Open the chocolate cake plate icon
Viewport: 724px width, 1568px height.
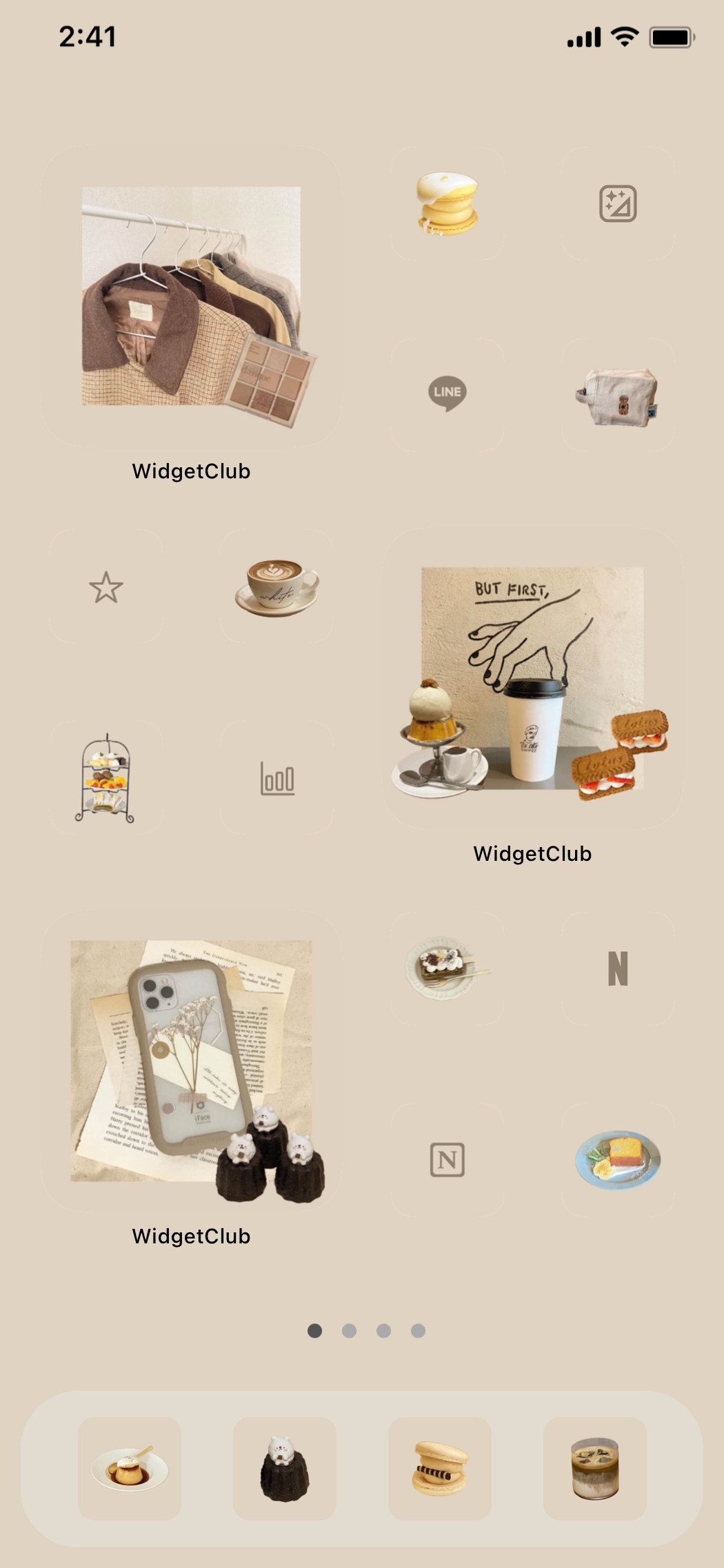tap(448, 968)
